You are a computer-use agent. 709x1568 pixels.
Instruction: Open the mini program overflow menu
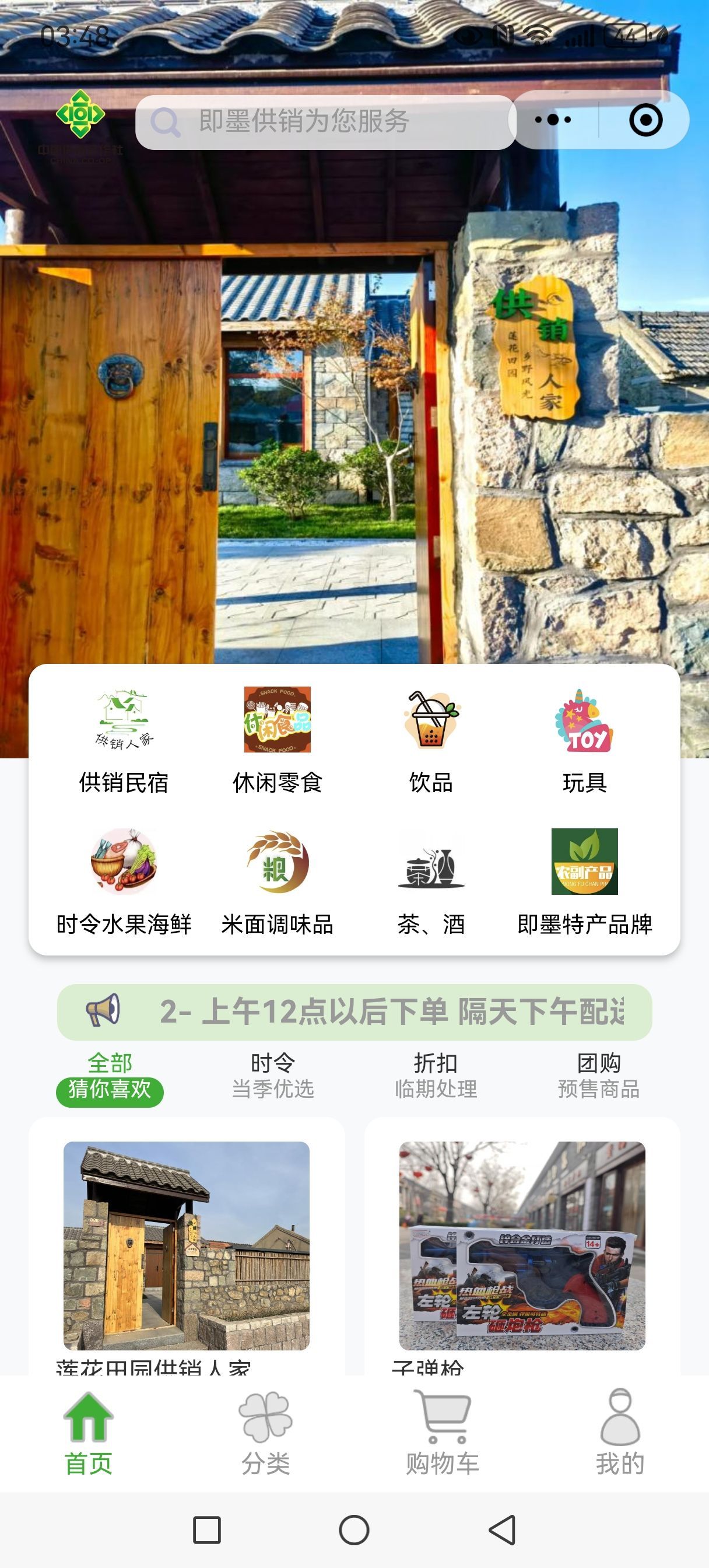553,120
